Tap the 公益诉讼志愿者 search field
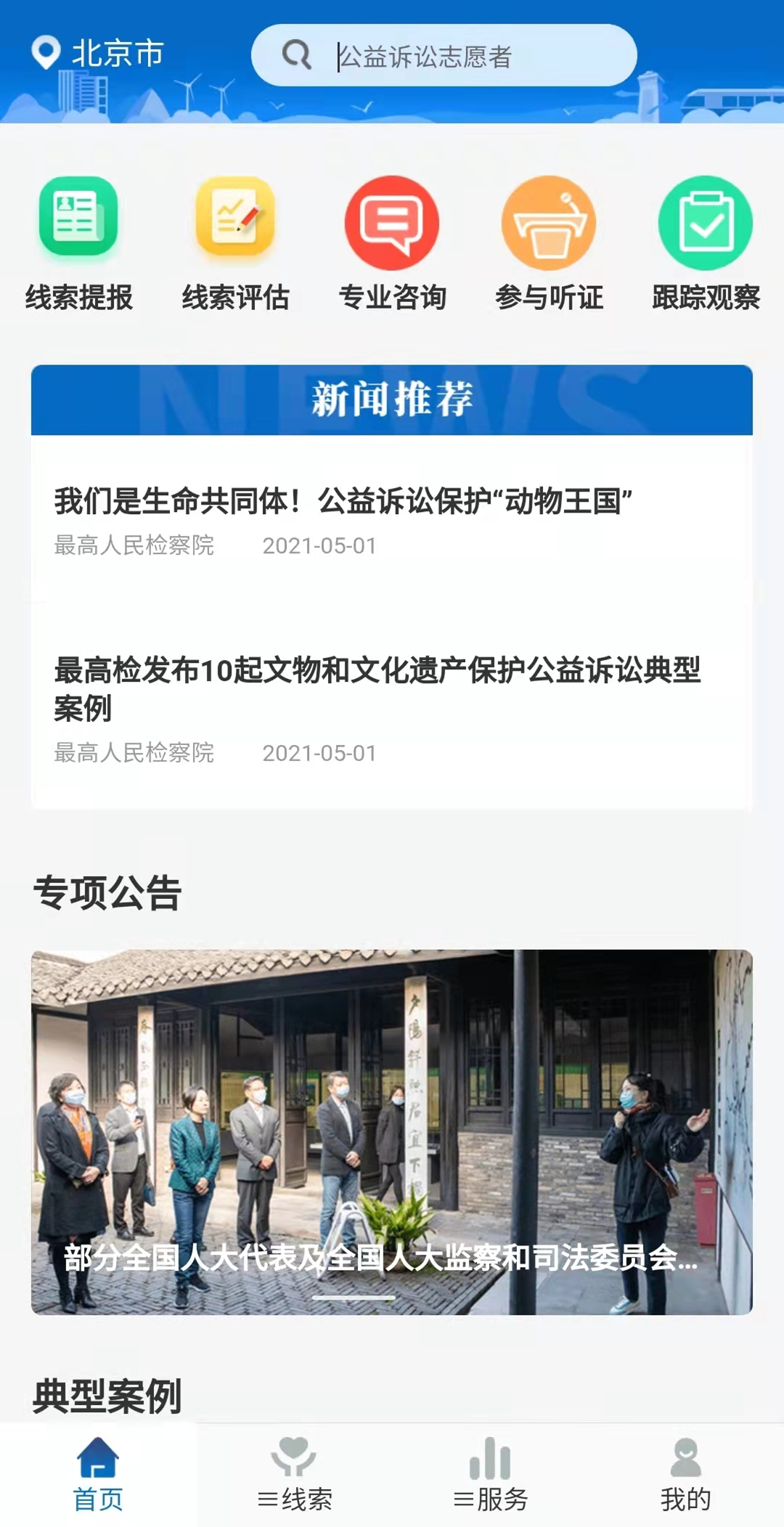Viewport: 784px width, 1527px height. point(444,56)
